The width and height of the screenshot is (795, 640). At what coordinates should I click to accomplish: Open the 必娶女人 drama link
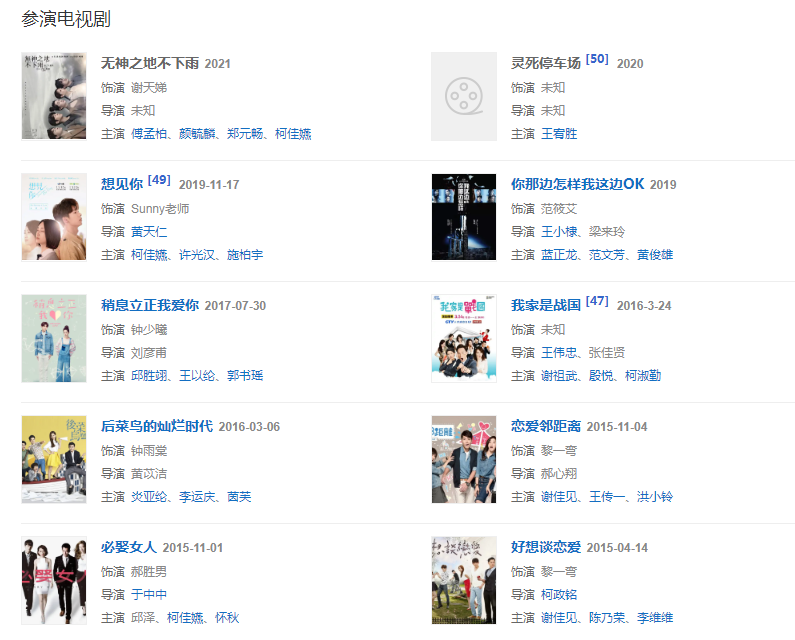pyautogui.click(x=129, y=547)
